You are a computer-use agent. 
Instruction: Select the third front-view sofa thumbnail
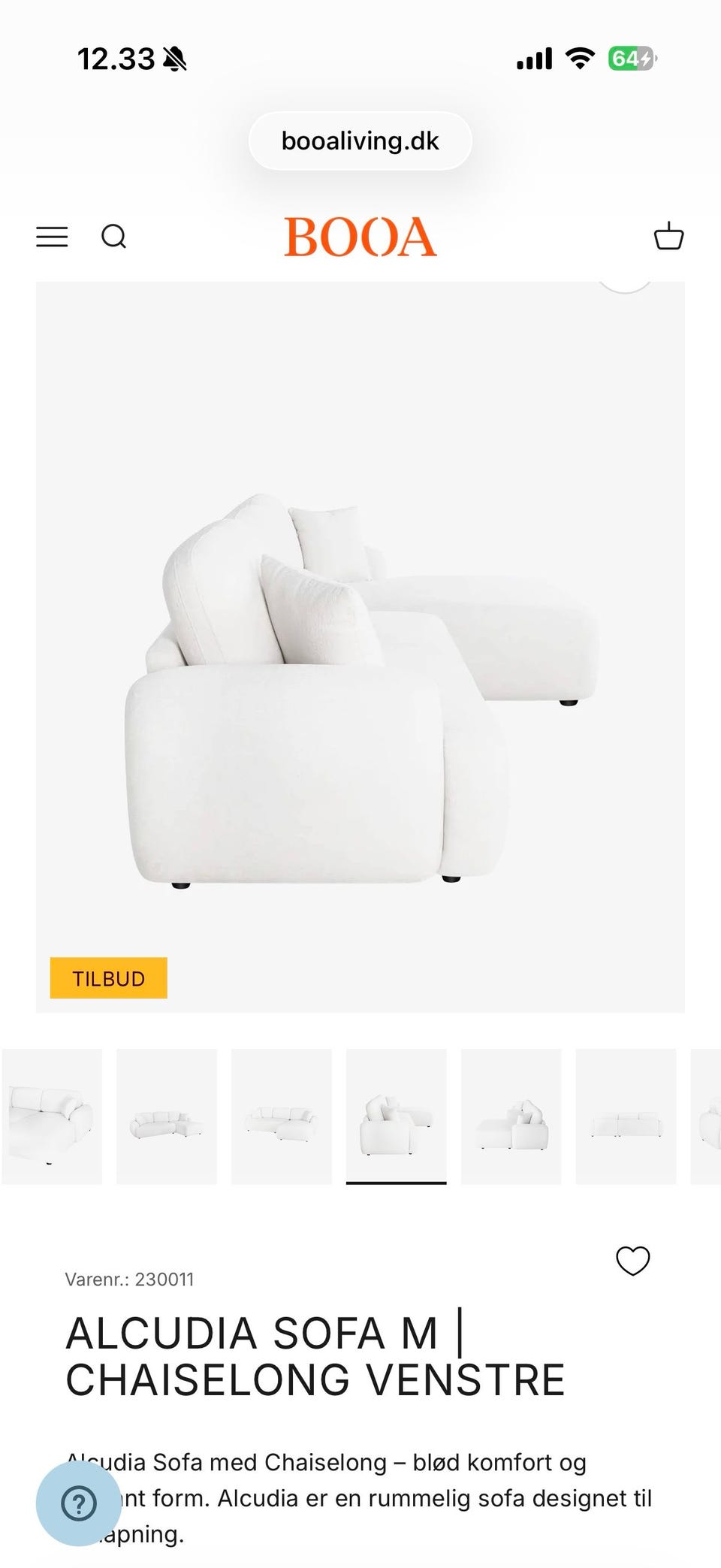[x=282, y=1116]
